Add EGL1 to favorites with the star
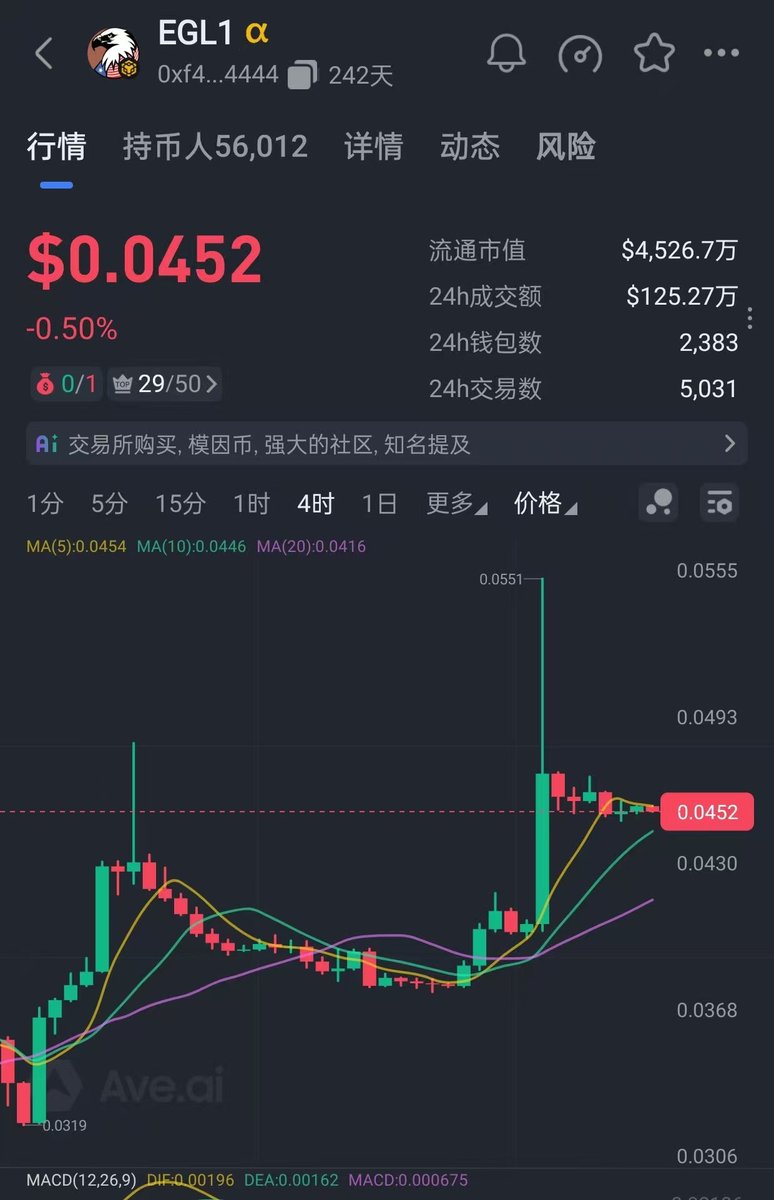Viewport: 774px width, 1200px height. 653,54
